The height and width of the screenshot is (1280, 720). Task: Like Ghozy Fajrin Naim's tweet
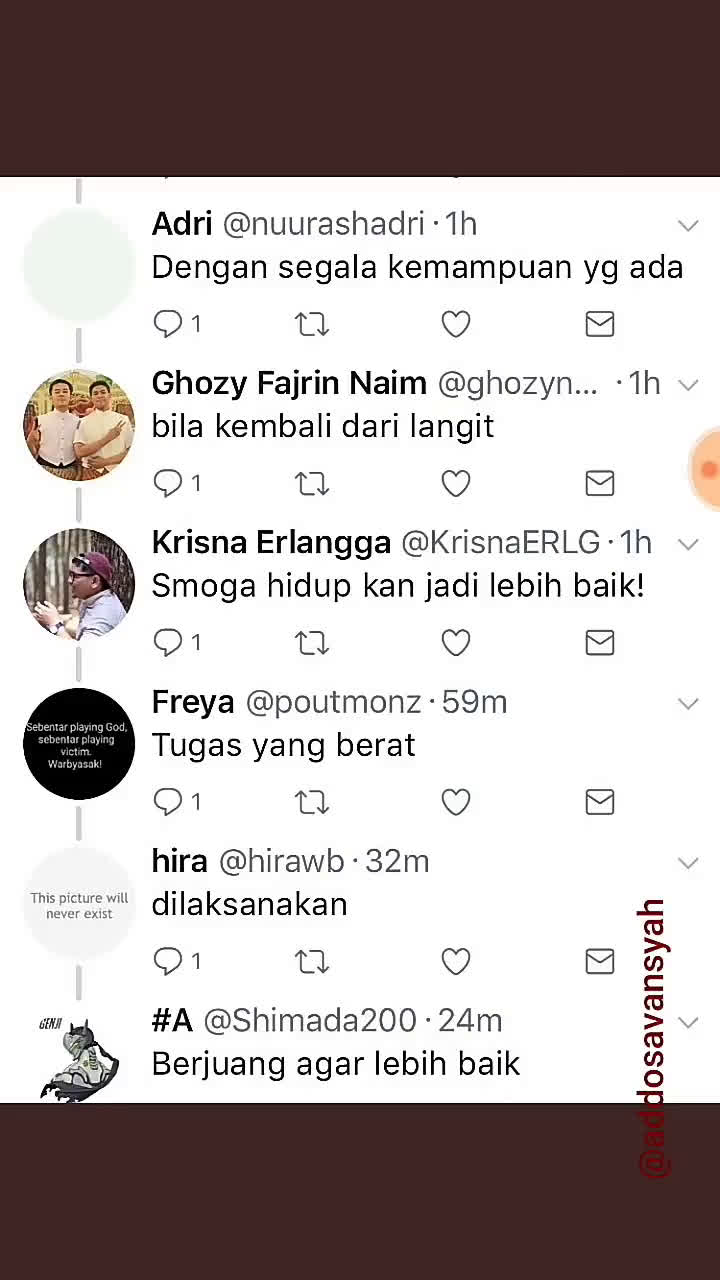tap(456, 483)
